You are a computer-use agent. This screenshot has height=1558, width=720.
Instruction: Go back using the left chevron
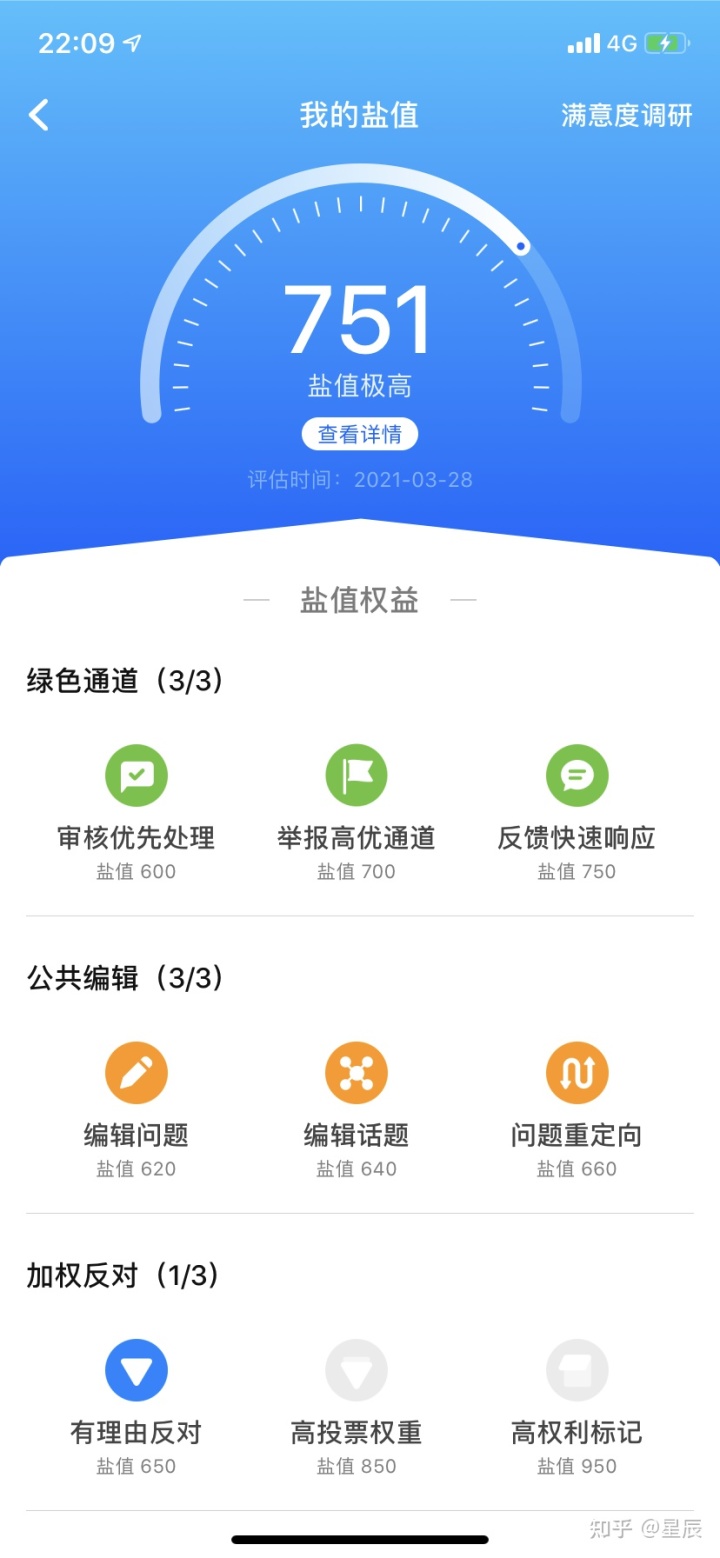pos(38,115)
